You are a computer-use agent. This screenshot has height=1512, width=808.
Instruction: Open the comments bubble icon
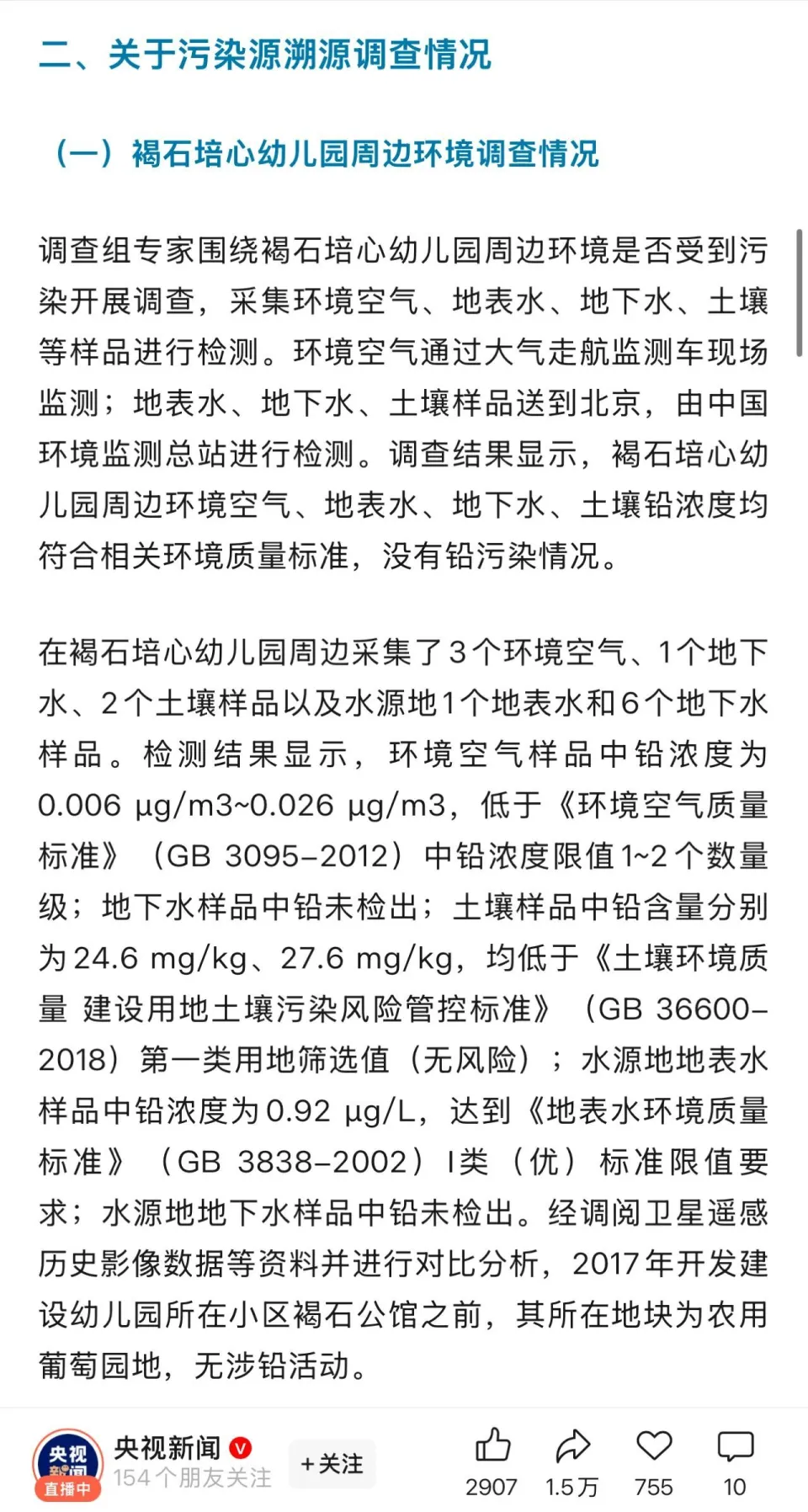point(735,1446)
